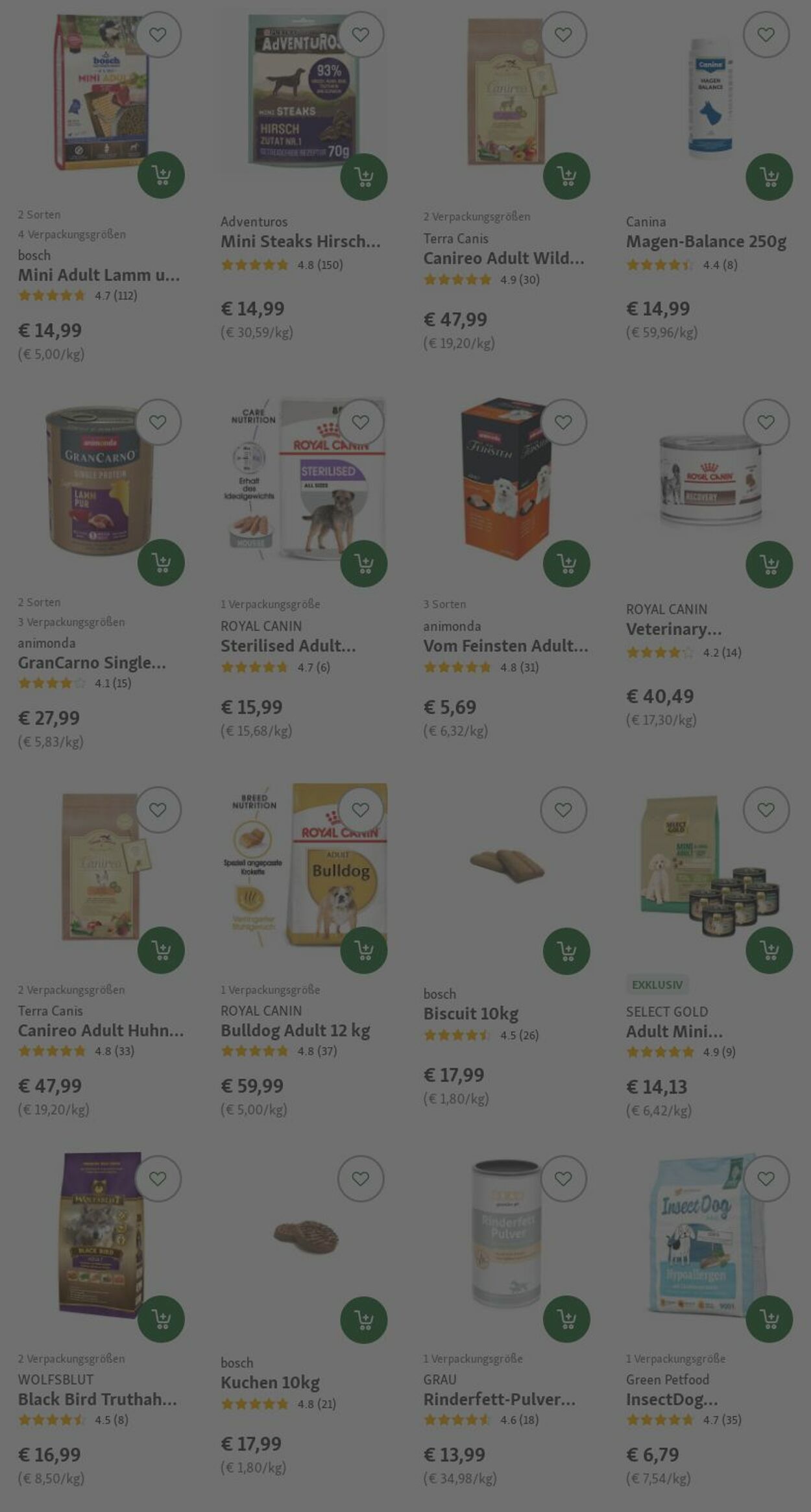
Task: Add Royal Canin Veterinary to wishlist
Action: [x=766, y=422]
